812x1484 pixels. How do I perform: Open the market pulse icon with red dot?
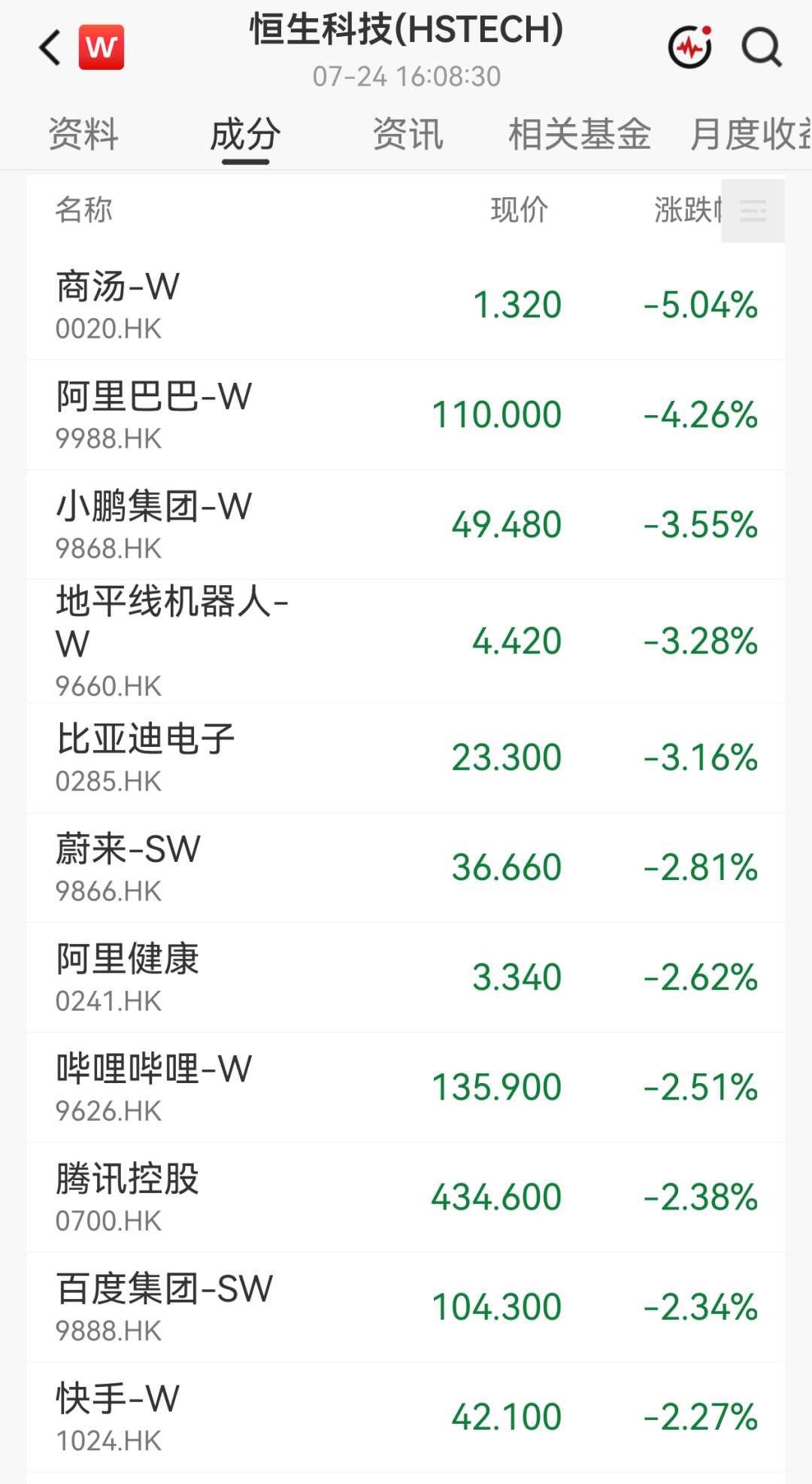[x=690, y=47]
